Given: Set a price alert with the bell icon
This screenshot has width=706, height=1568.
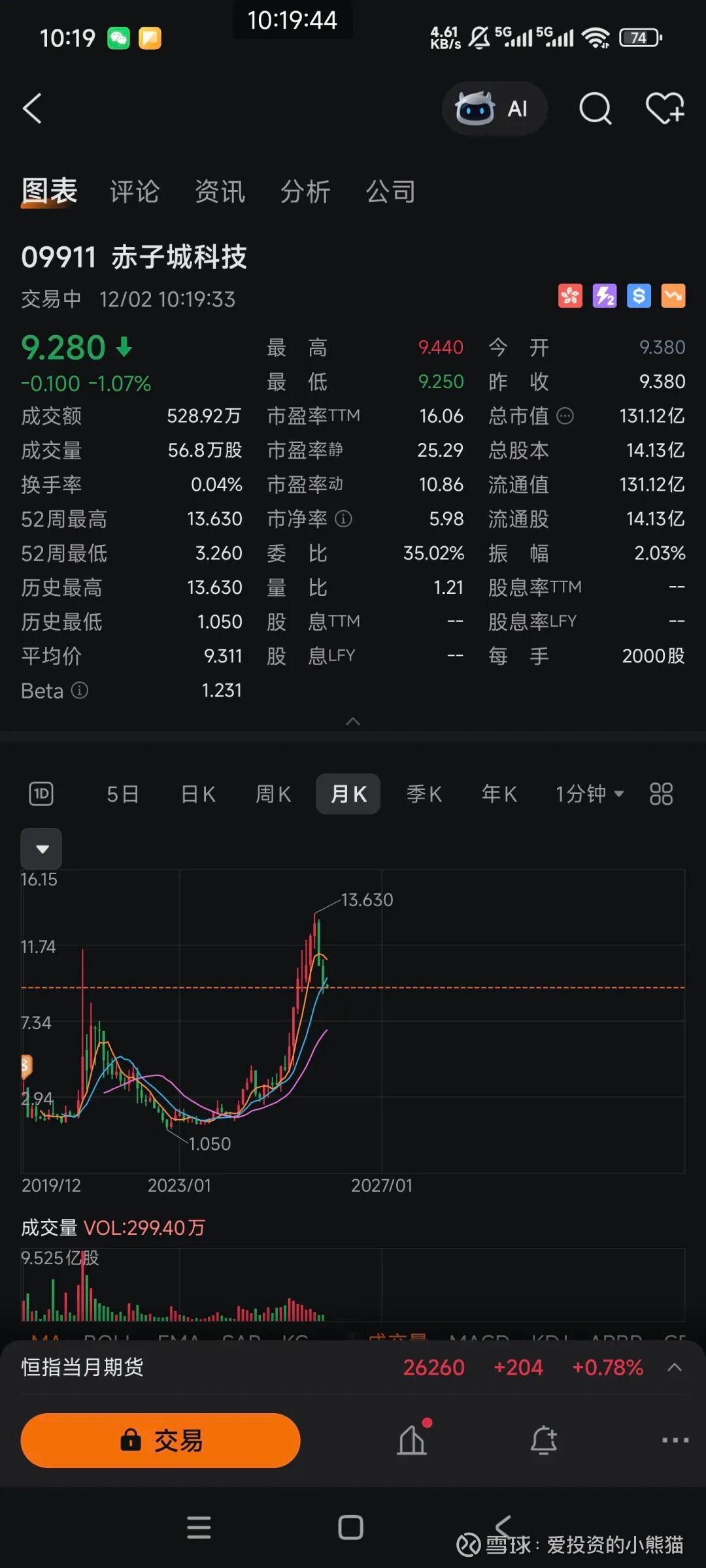Looking at the screenshot, I should tap(543, 1441).
